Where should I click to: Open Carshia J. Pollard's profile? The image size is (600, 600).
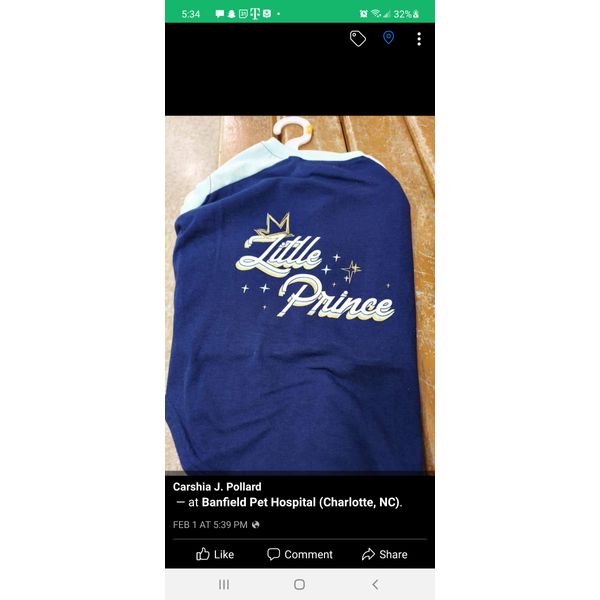217,487
